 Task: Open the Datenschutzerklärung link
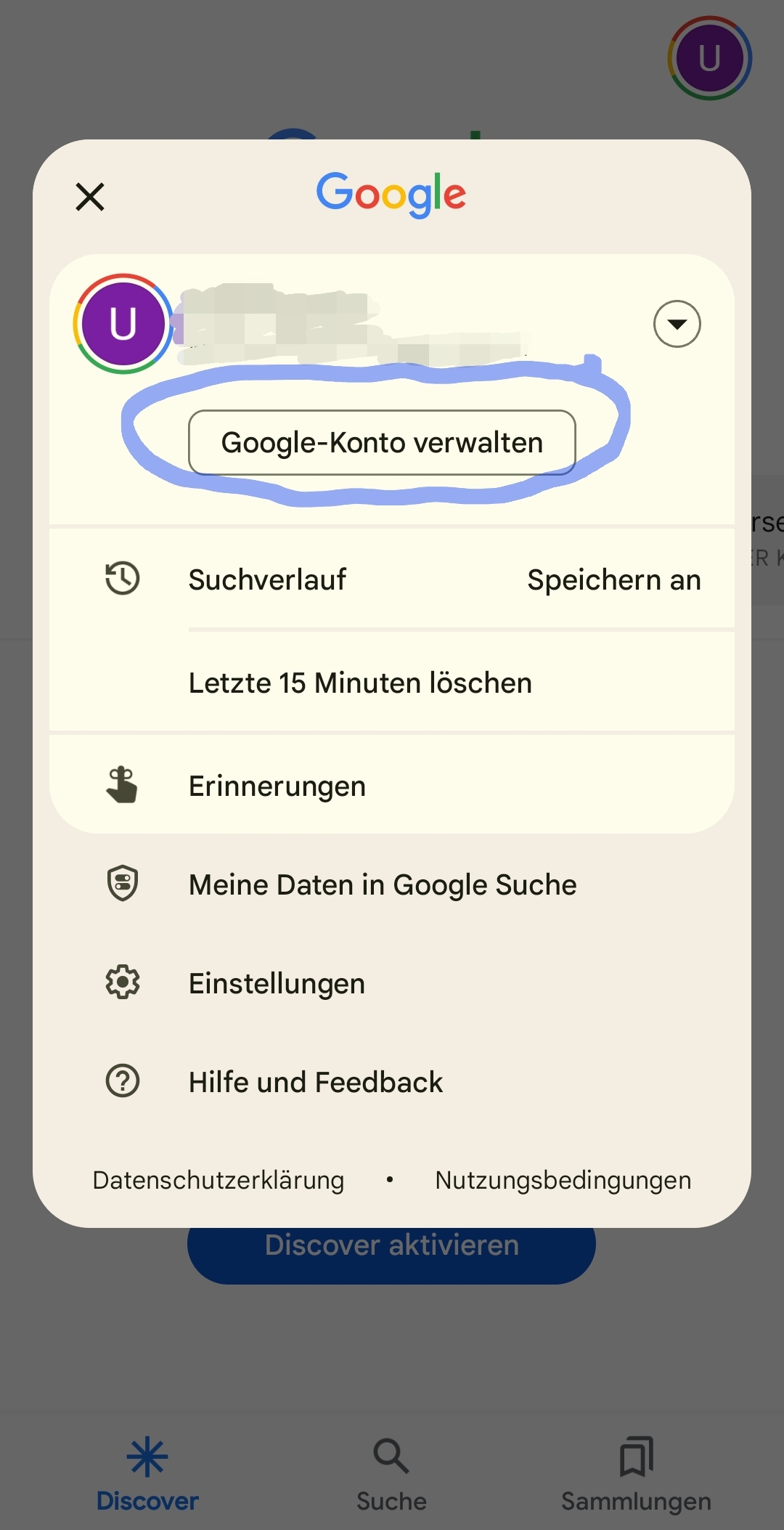tap(219, 1180)
